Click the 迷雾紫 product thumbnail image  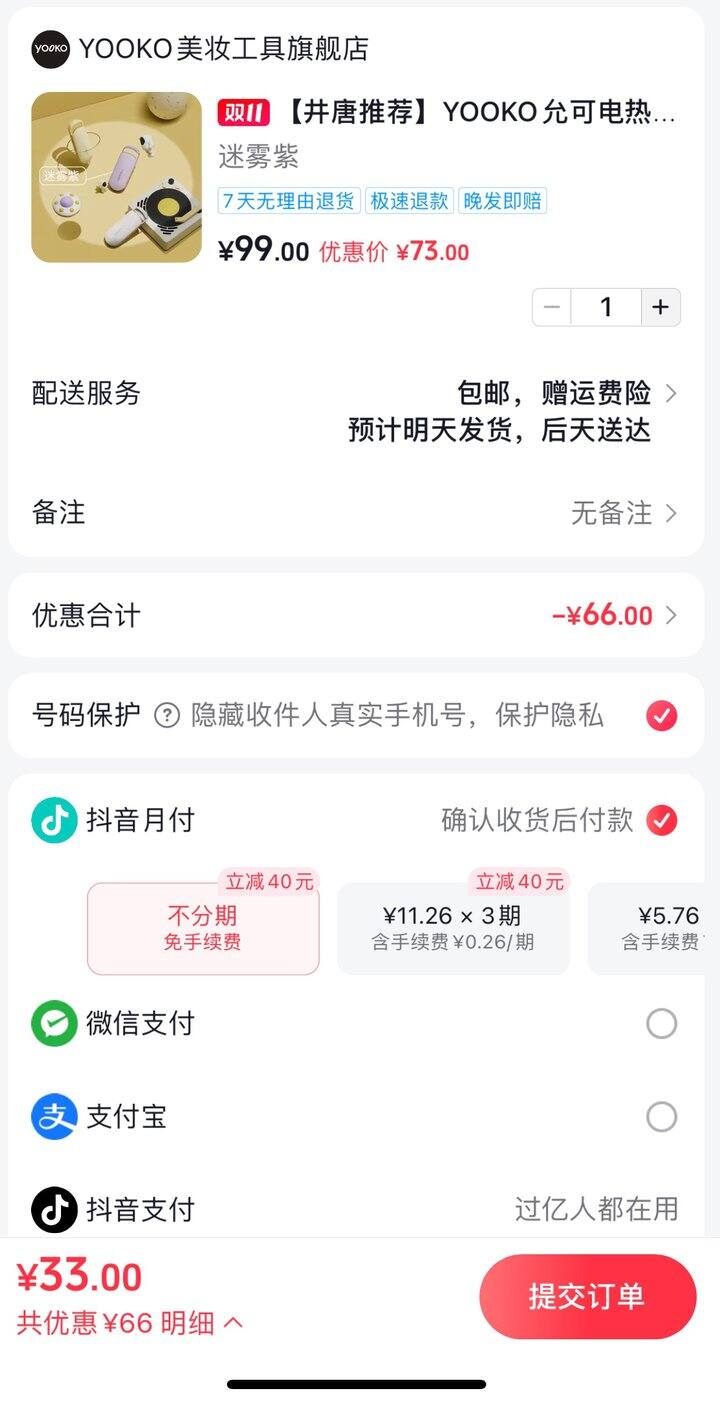[x=115, y=177]
